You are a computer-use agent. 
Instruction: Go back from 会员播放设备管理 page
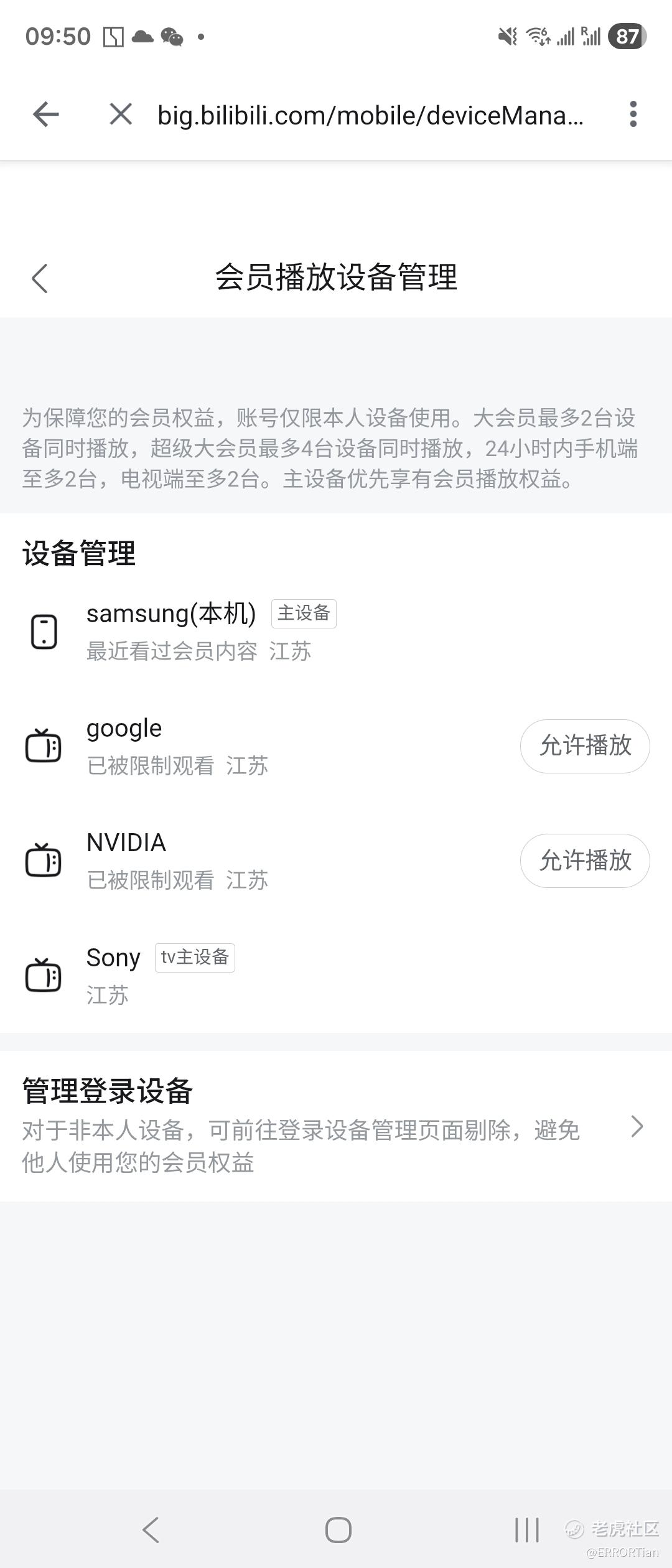(40, 278)
